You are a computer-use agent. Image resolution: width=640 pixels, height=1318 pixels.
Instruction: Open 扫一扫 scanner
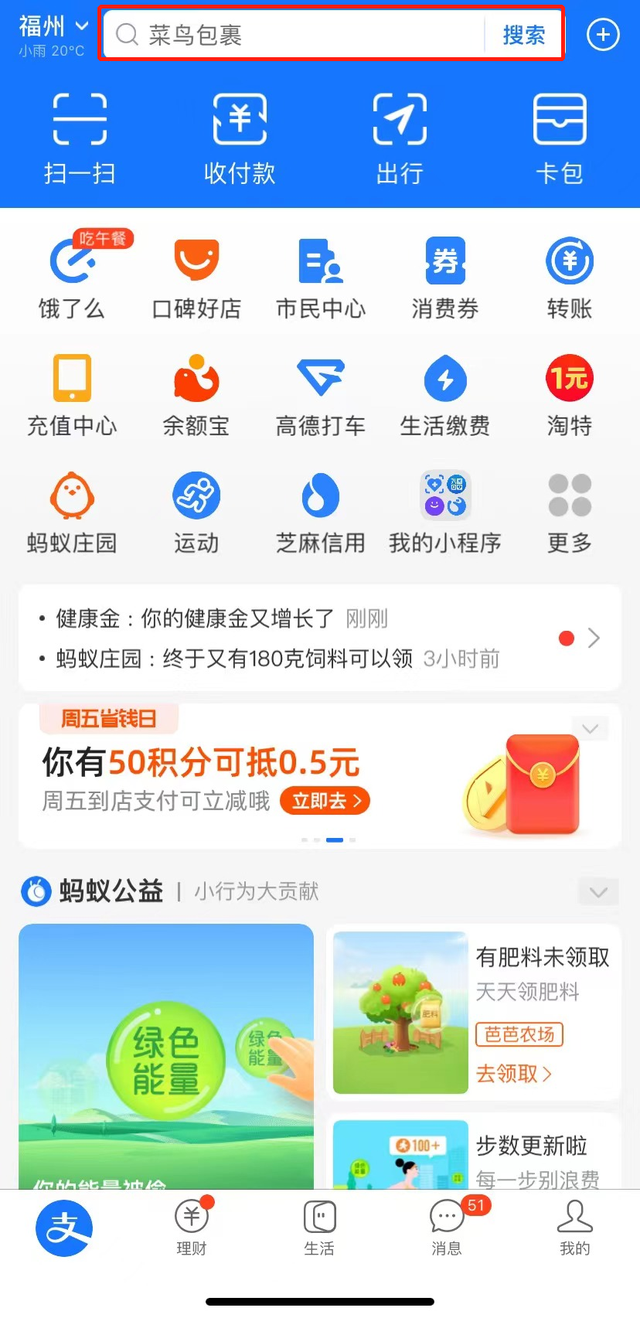(80, 138)
